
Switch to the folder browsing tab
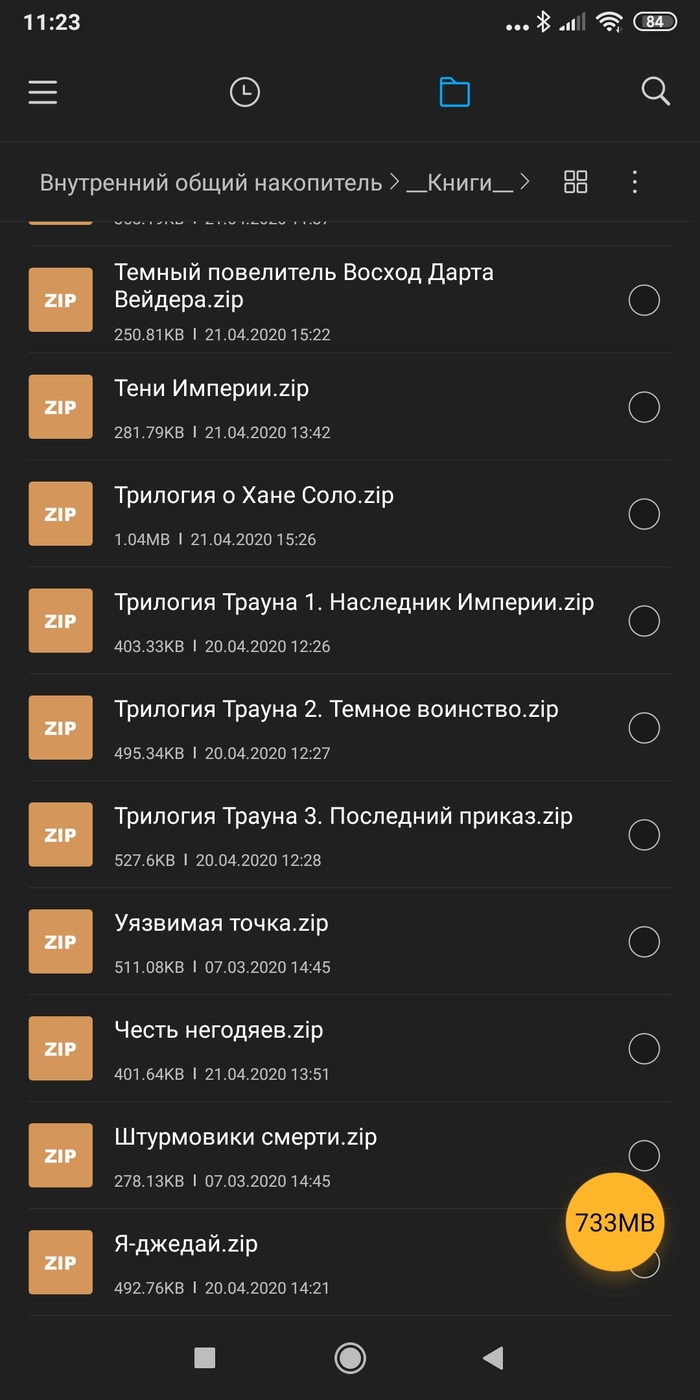[454, 92]
